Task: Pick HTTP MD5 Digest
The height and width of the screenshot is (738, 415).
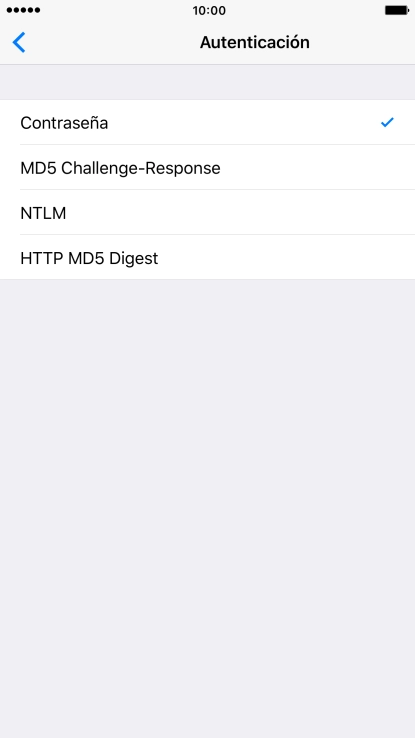Action: (x=208, y=257)
